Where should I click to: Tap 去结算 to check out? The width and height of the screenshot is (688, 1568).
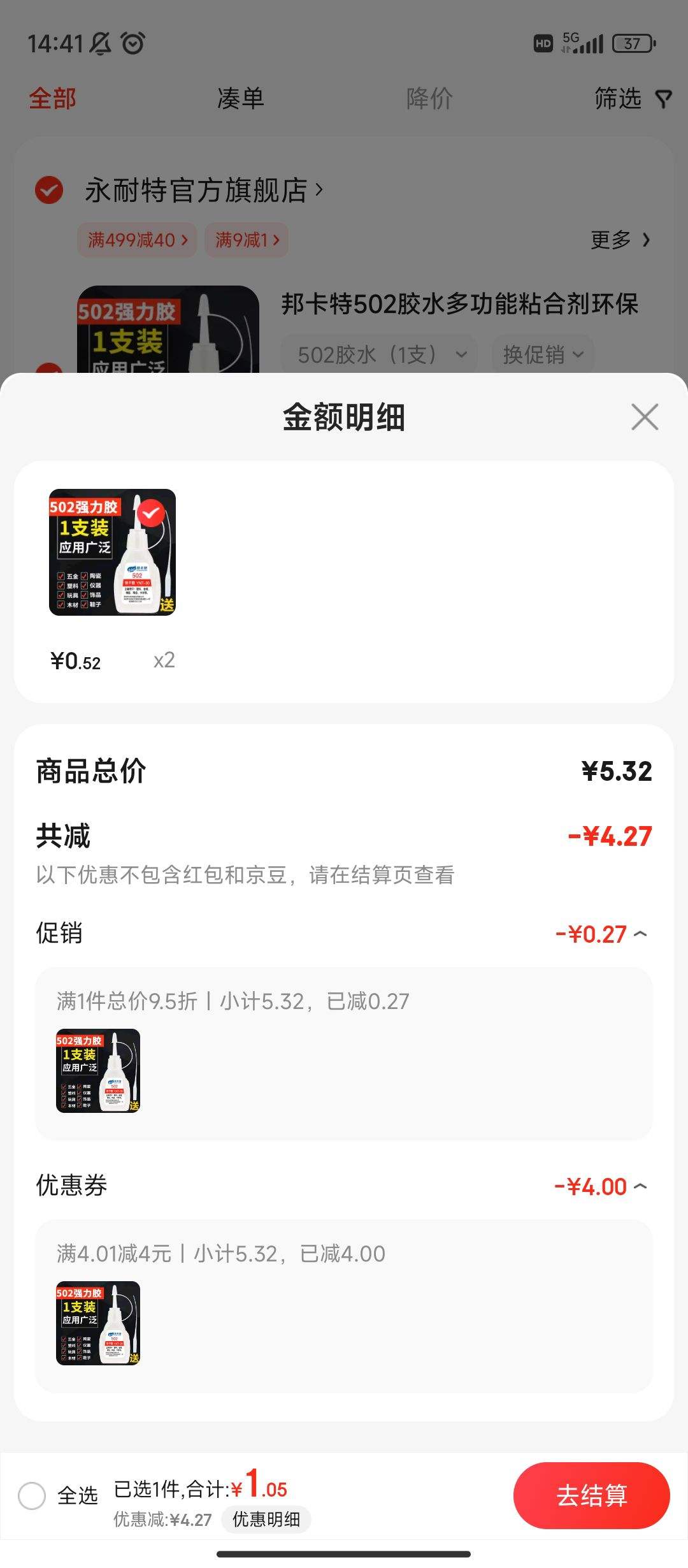(591, 1495)
